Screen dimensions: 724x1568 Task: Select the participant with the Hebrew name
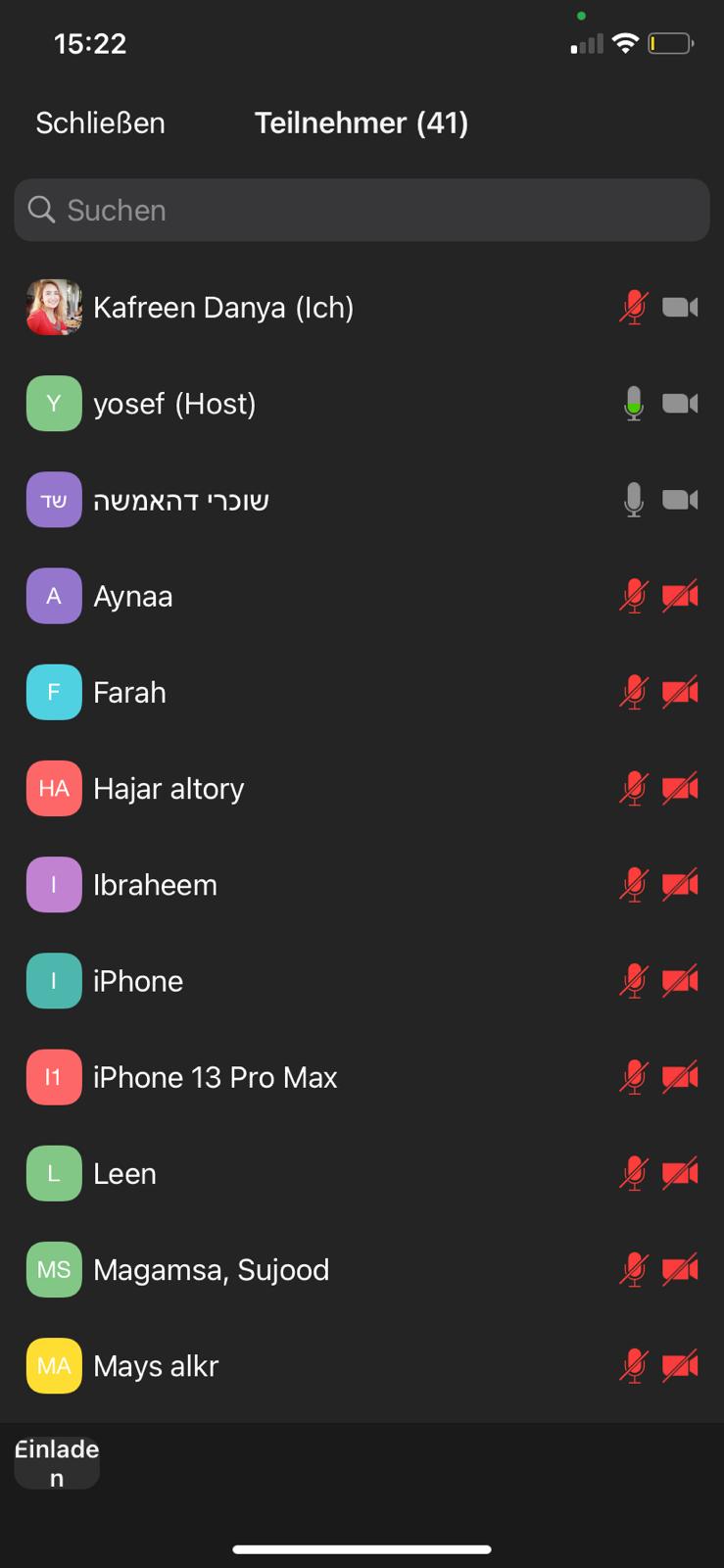coord(362,500)
